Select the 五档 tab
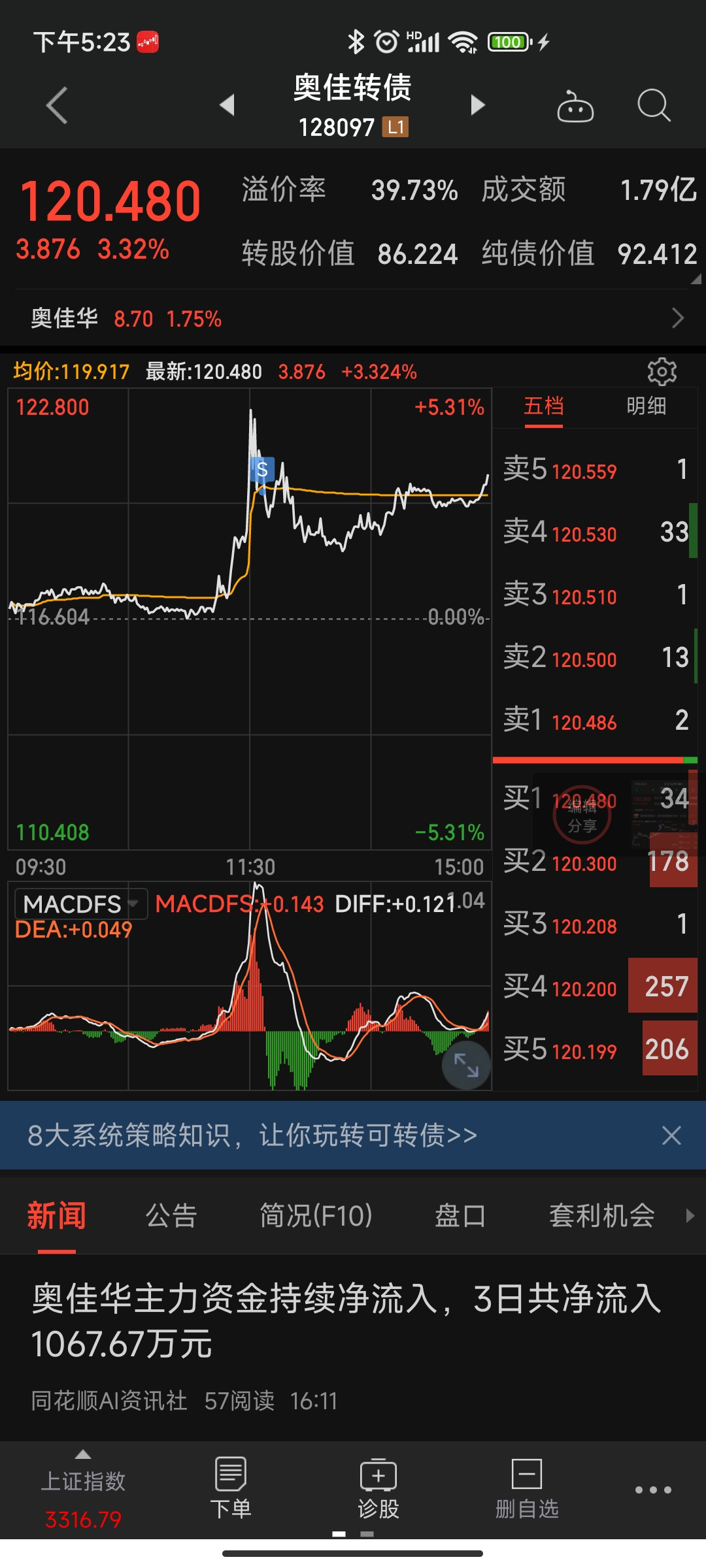Viewport: 706px width, 1568px height. pos(543,406)
